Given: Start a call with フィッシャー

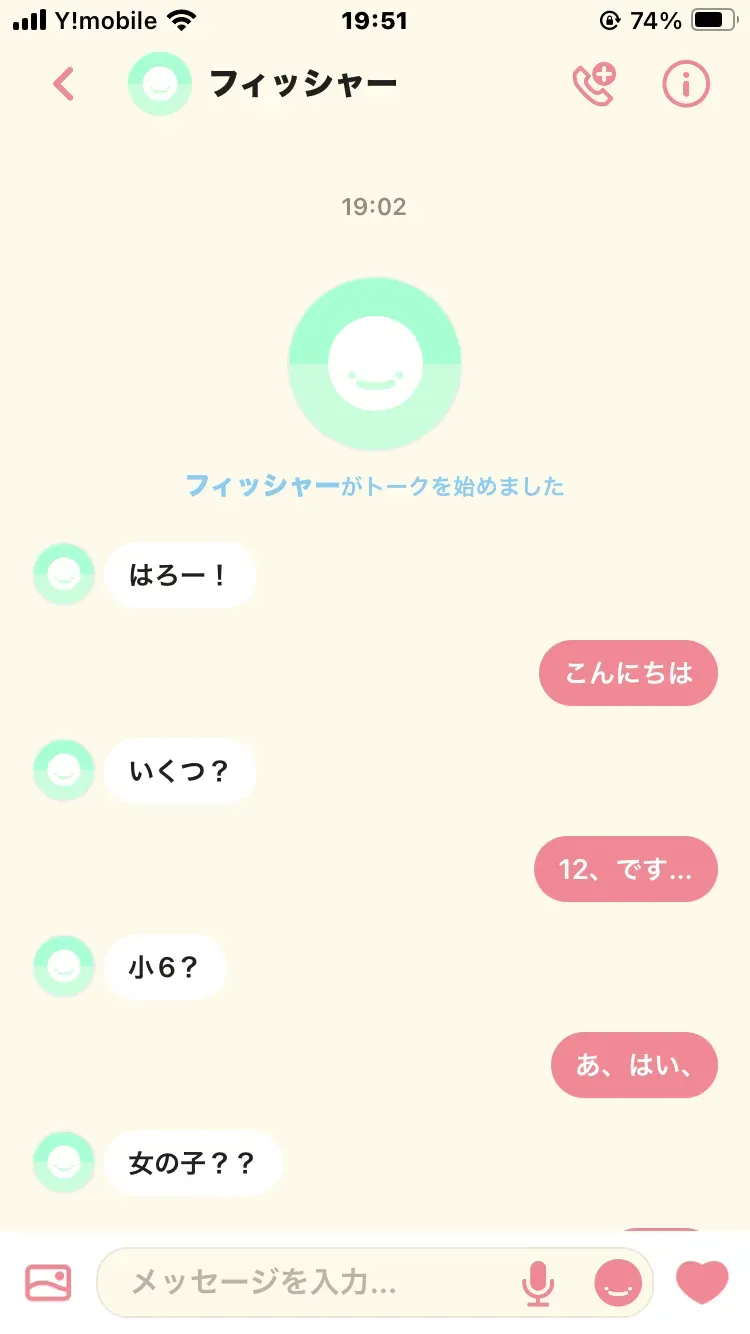Looking at the screenshot, I should [x=594, y=84].
